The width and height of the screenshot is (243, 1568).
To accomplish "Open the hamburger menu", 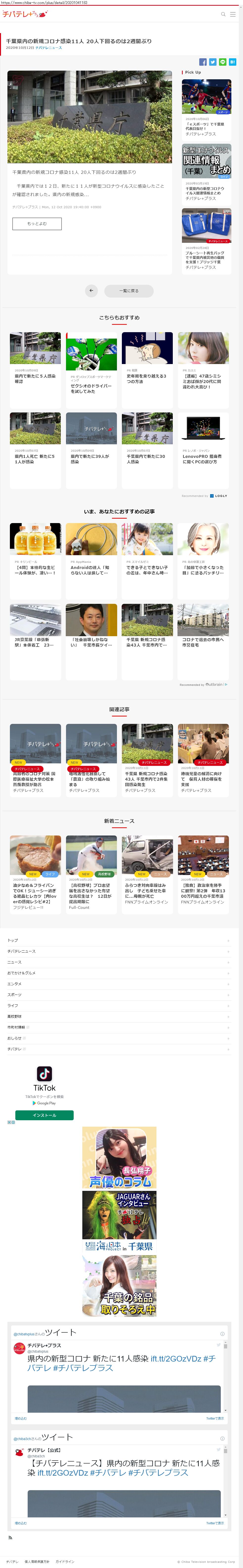I will [233, 14].
